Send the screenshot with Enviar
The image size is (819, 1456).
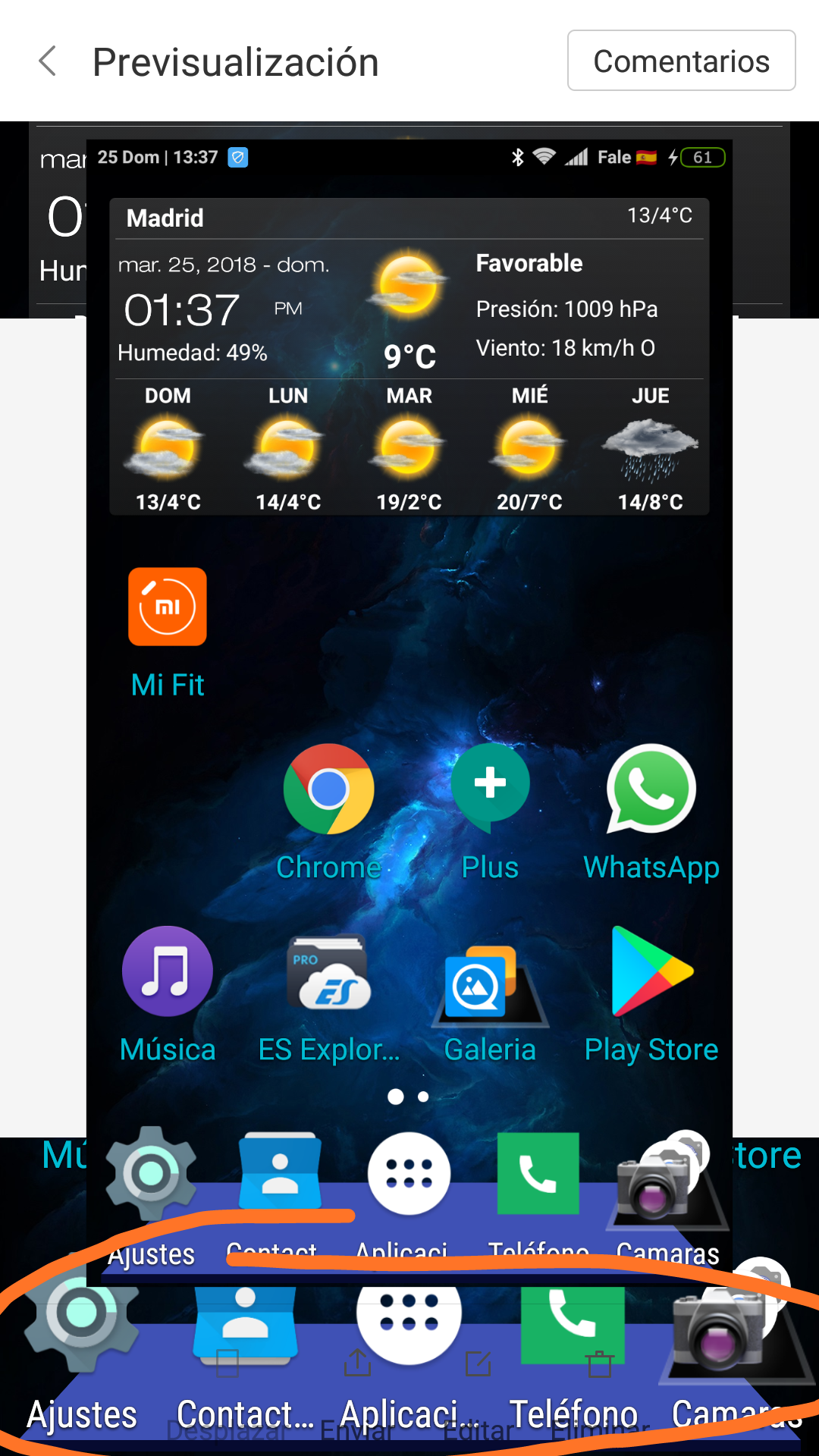tap(356, 1397)
